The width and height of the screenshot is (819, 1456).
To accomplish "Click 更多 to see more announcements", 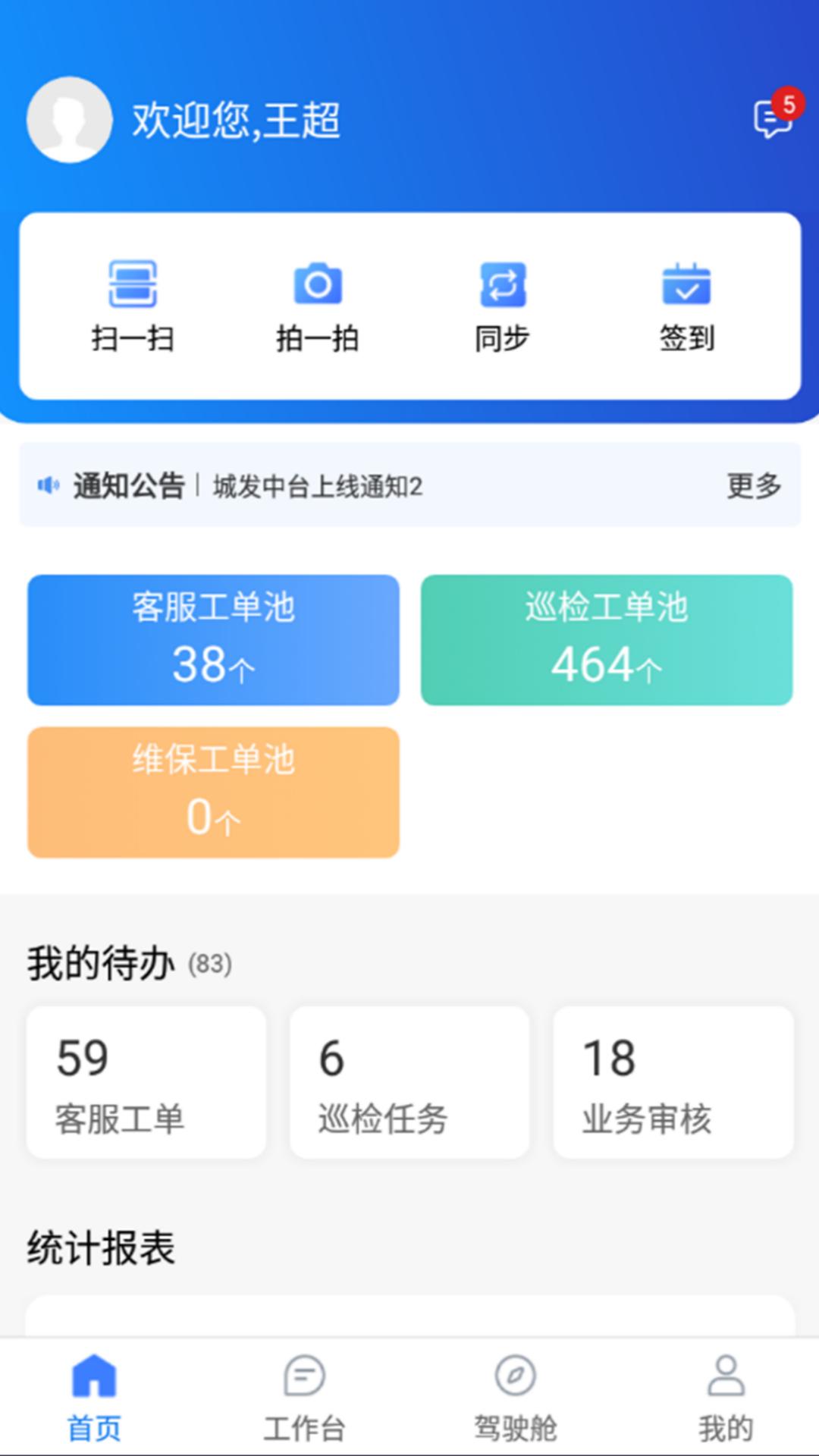I will (x=754, y=488).
